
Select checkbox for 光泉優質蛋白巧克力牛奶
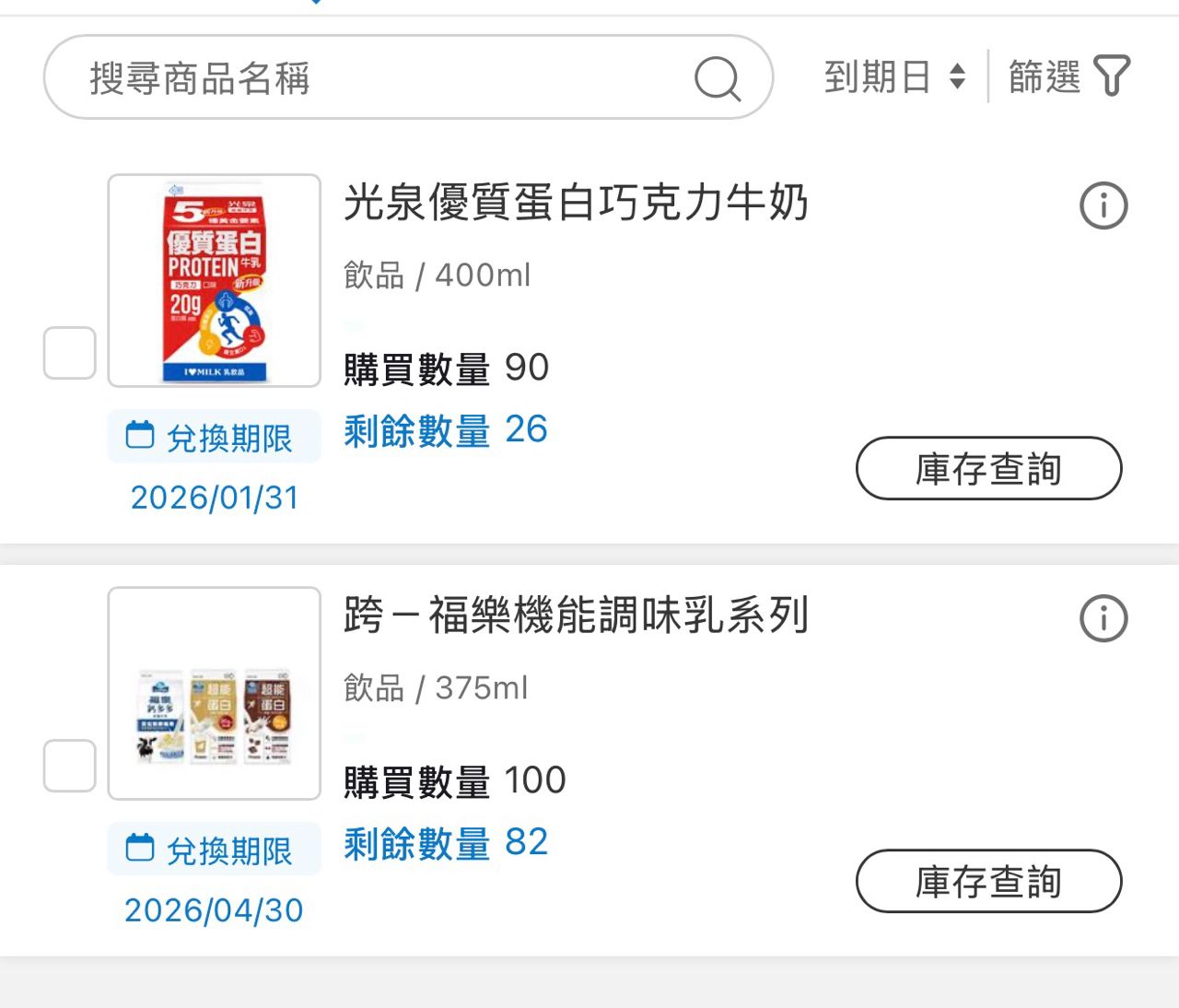click(70, 353)
